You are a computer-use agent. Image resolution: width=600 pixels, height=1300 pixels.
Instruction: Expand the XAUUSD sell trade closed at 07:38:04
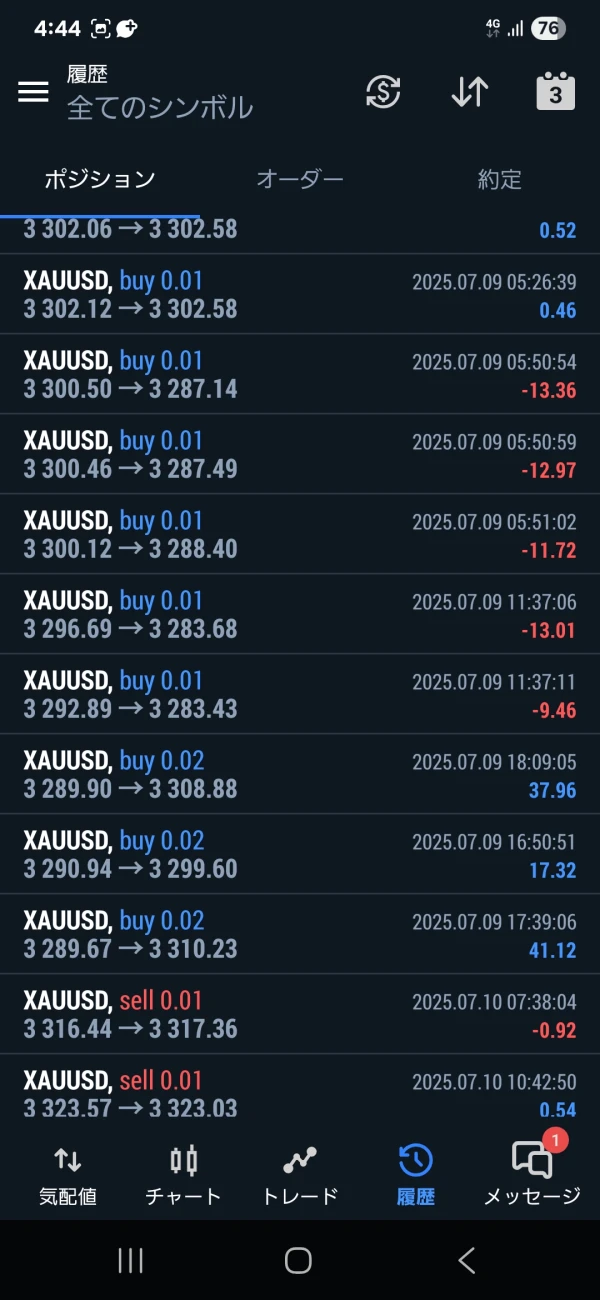click(300, 1014)
